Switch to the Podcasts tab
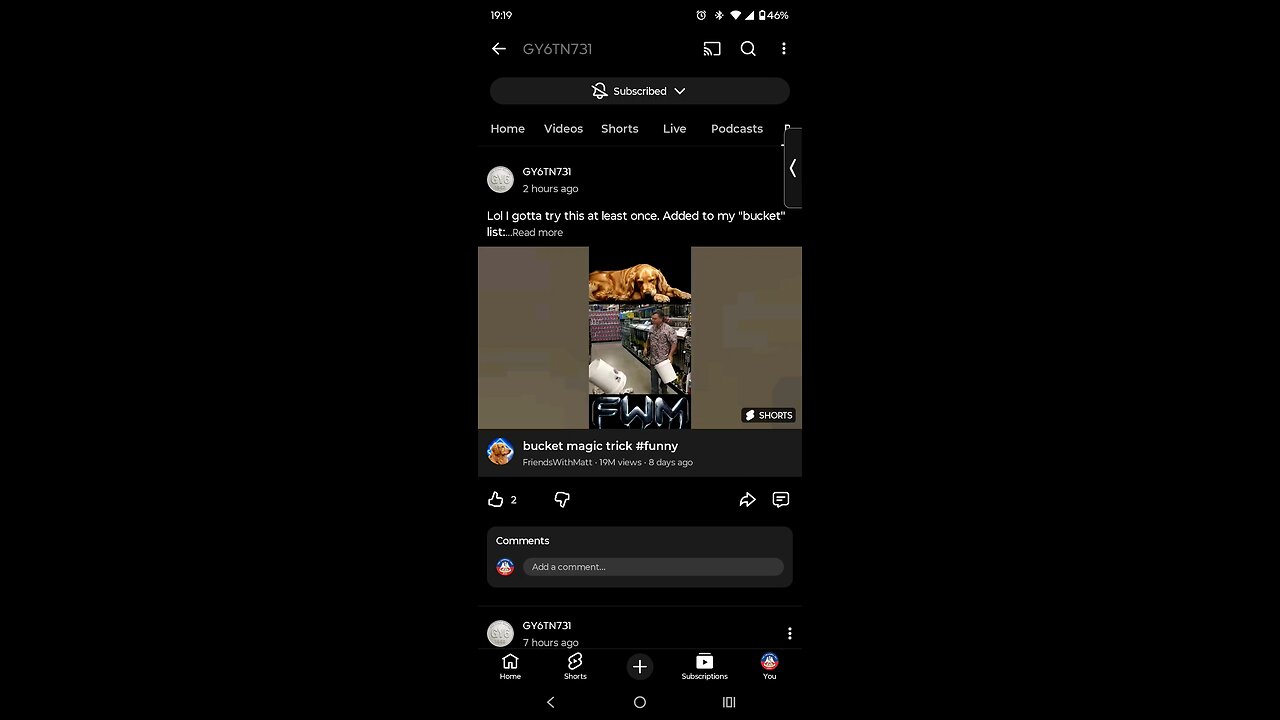The image size is (1280, 720). point(736,129)
